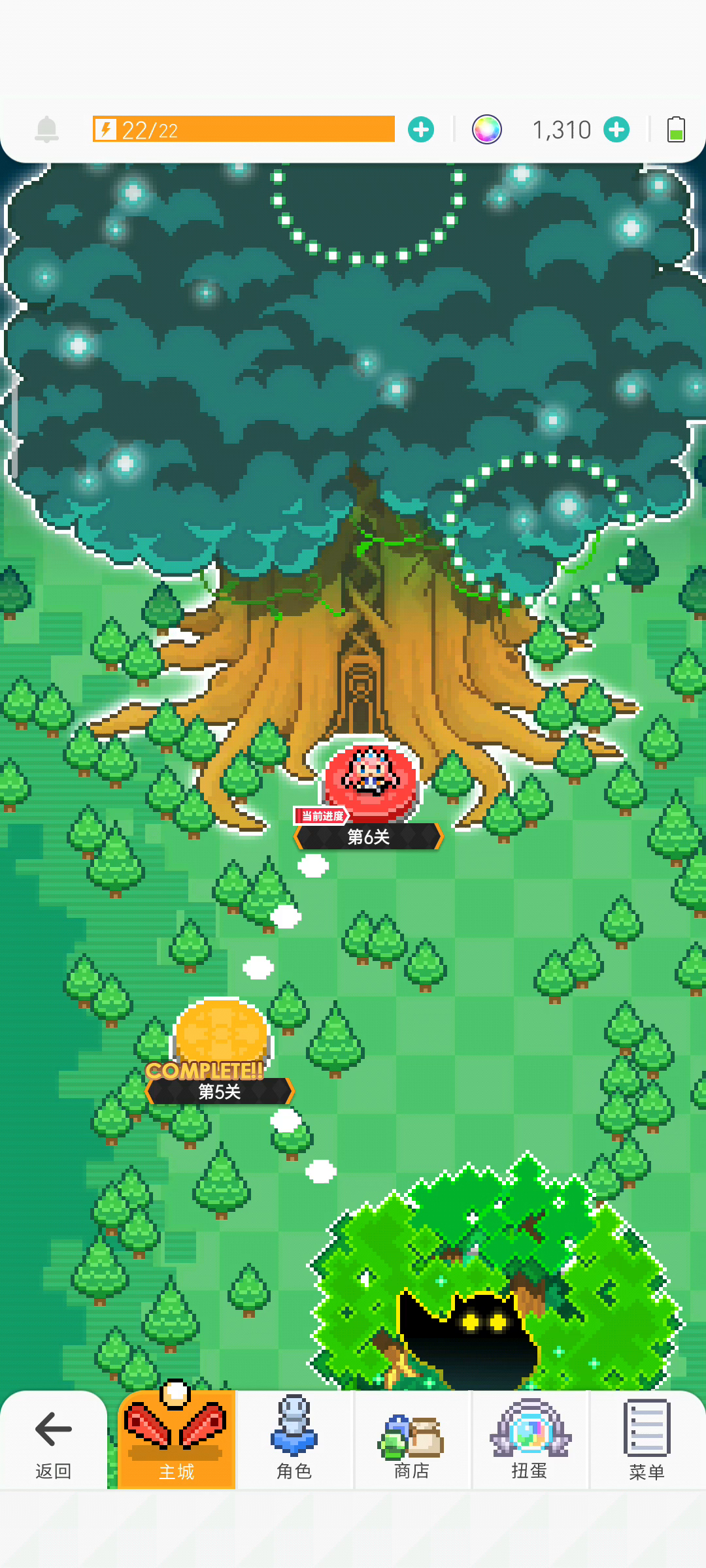The image size is (706, 1568).
Task: Add more energy with the plus button
Action: (421, 129)
